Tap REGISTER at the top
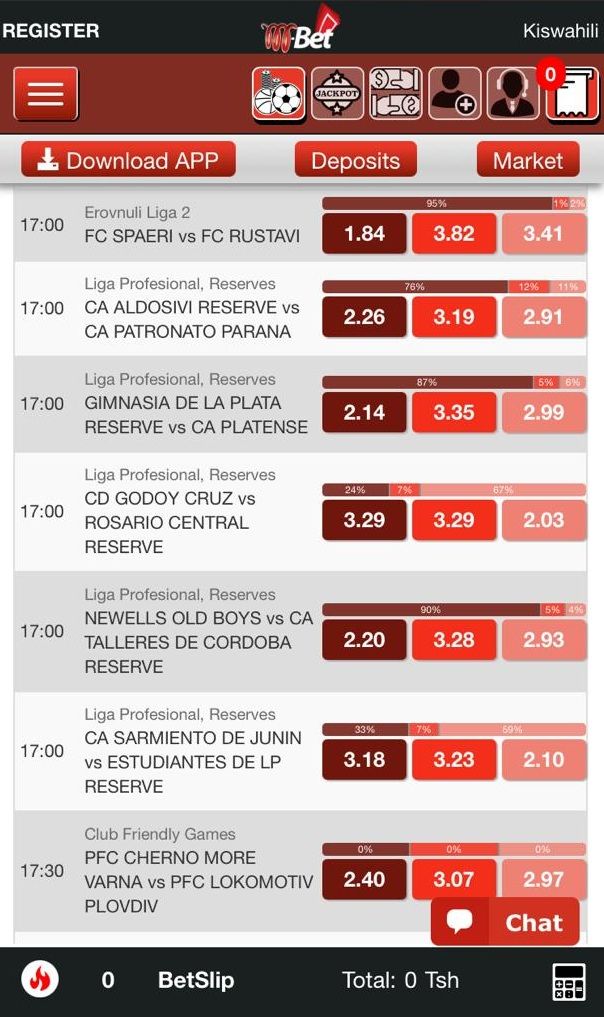604x1017 pixels. click(x=50, y=30)
